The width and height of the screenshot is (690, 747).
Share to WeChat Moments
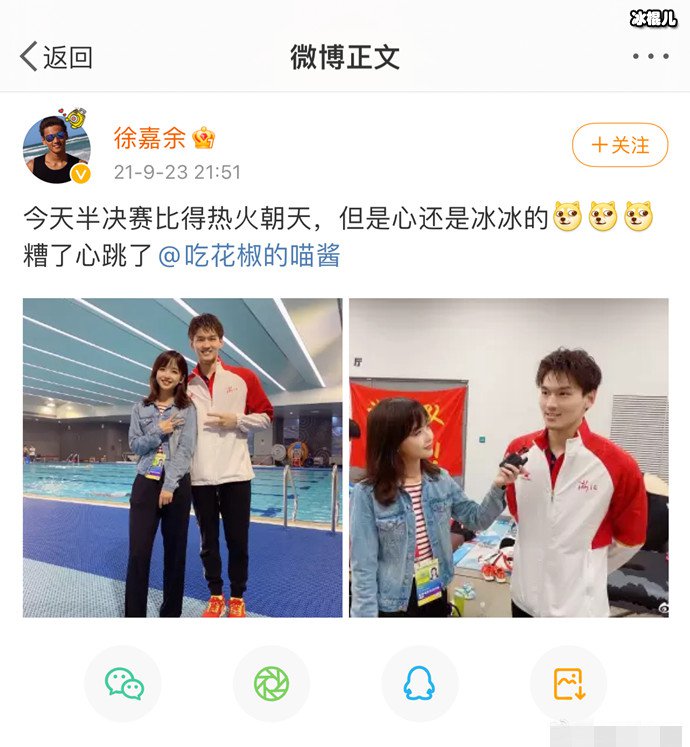click(271, 684)
